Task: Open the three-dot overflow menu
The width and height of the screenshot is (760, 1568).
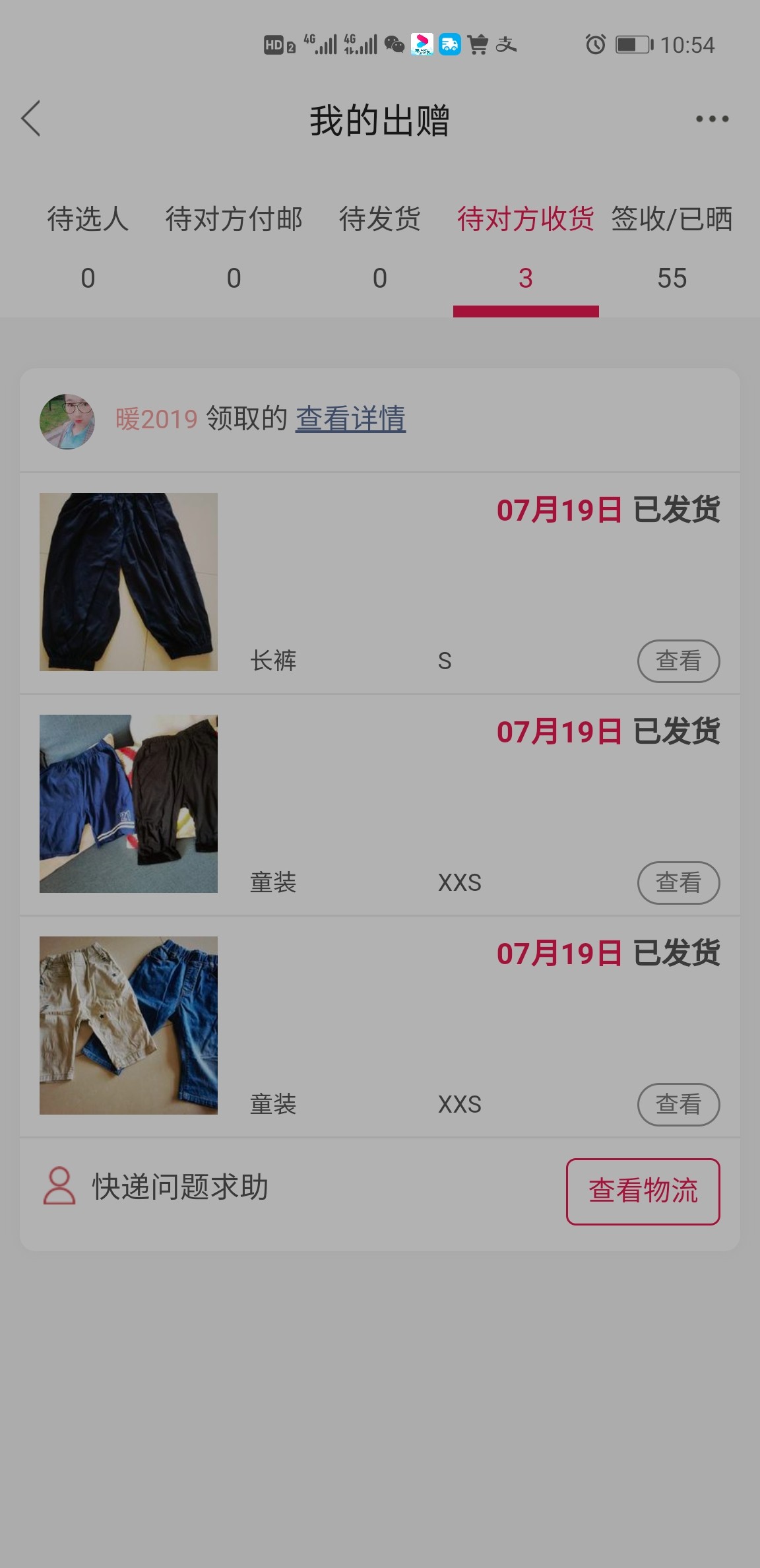Action: (x=712, y=119)
